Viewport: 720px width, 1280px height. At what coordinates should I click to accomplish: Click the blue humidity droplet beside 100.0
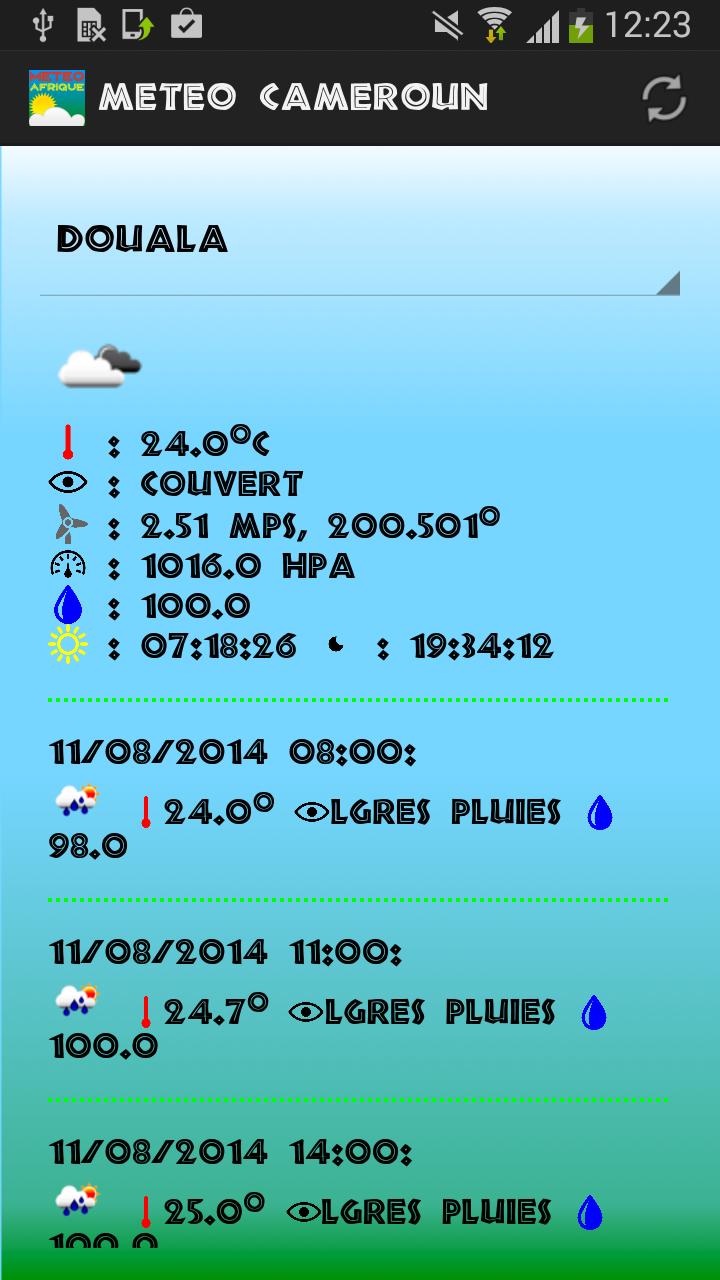pyautogui.click(x=66, y=605)
